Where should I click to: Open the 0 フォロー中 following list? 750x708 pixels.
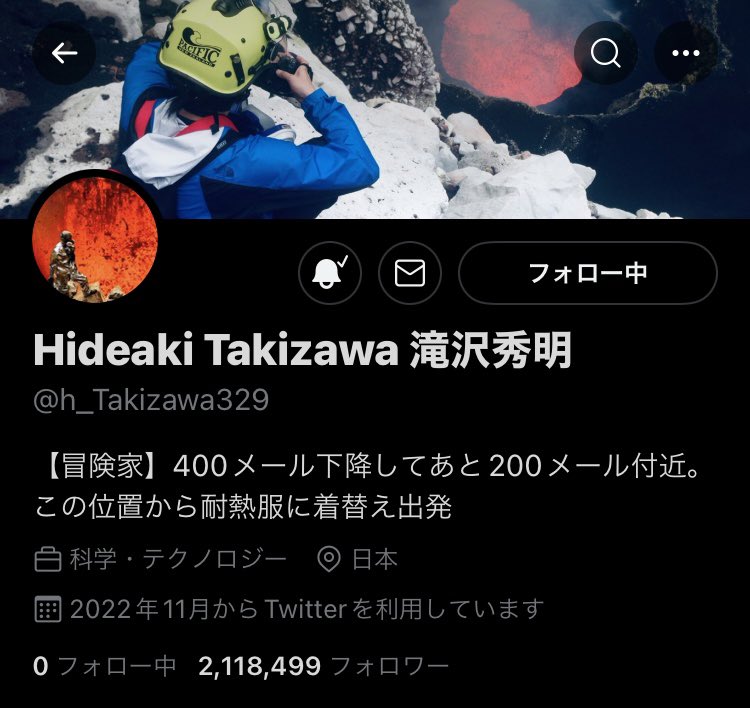105,666
